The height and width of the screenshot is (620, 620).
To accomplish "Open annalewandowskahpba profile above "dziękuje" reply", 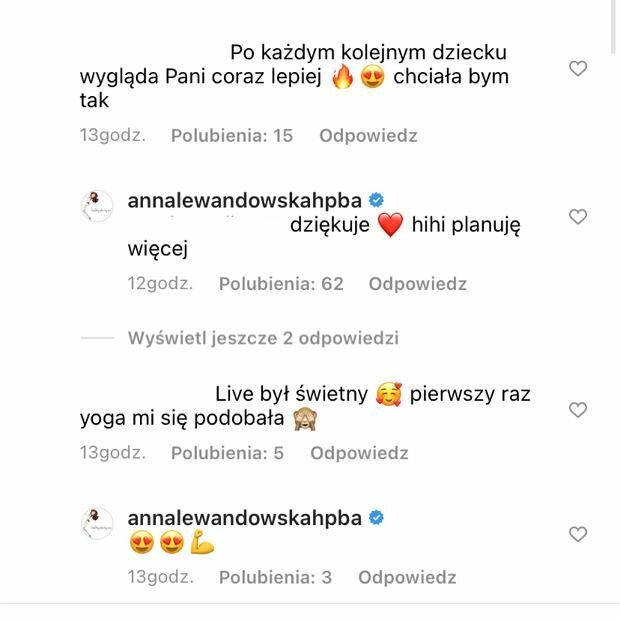I will [x=244, y=201].
